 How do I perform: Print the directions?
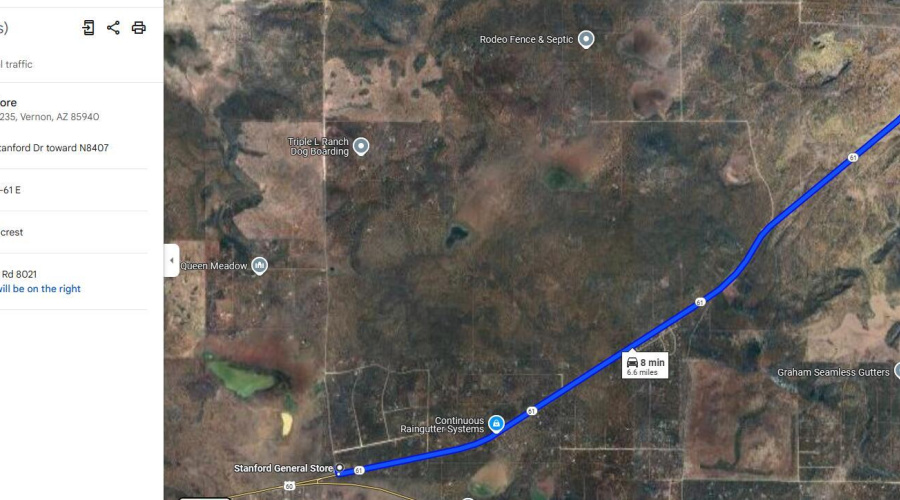(x=139, y=28)
